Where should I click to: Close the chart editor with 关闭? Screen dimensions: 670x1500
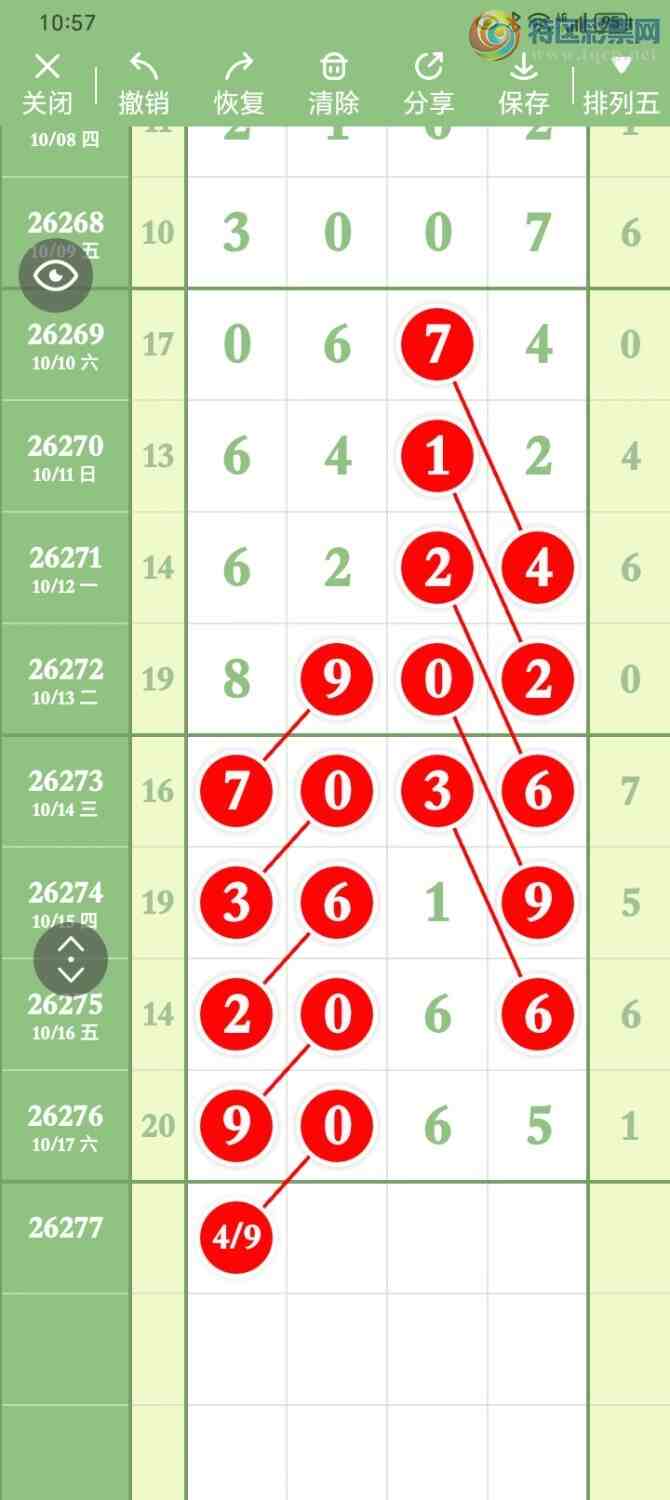[47, 84]
